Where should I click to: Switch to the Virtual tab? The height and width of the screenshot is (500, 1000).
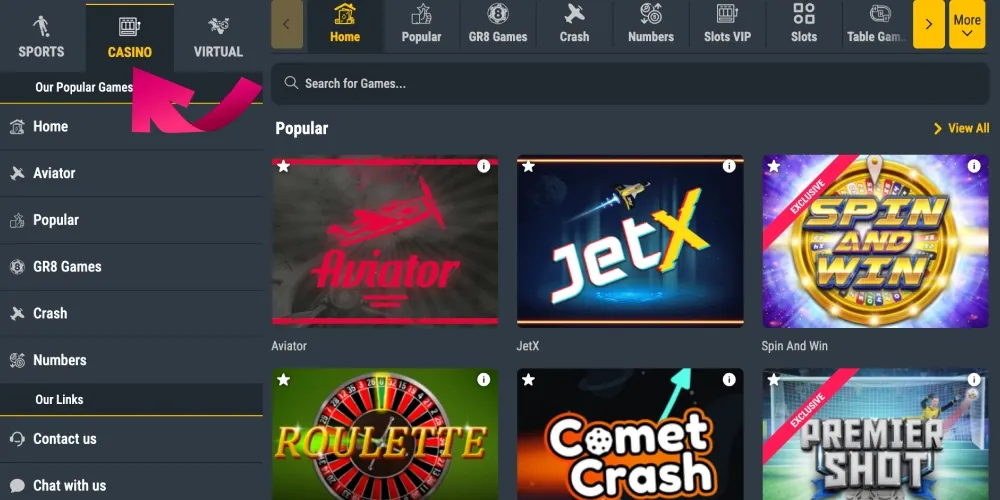tap(218, 37)
